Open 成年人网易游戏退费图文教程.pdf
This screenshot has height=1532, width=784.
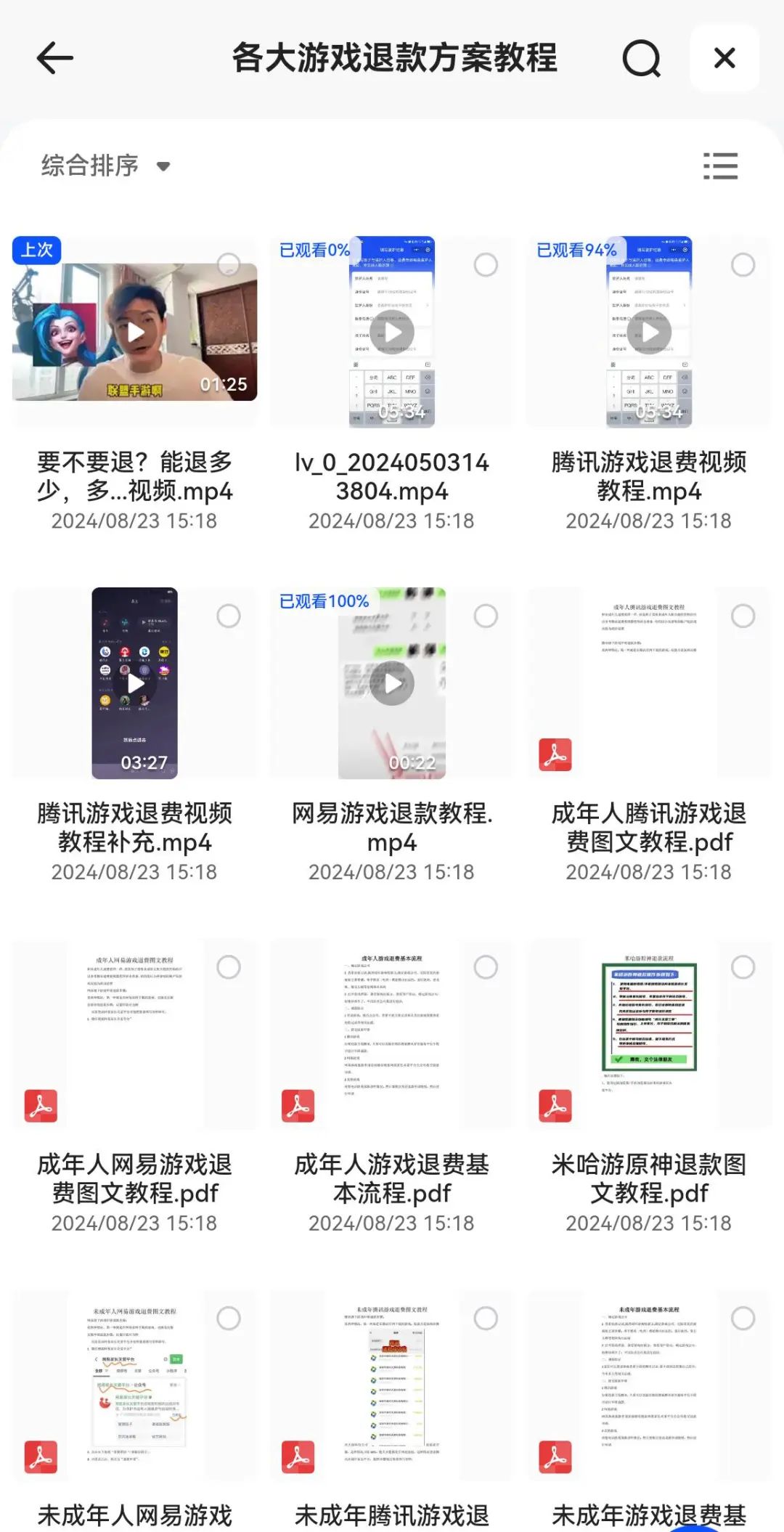(135, 1035)
